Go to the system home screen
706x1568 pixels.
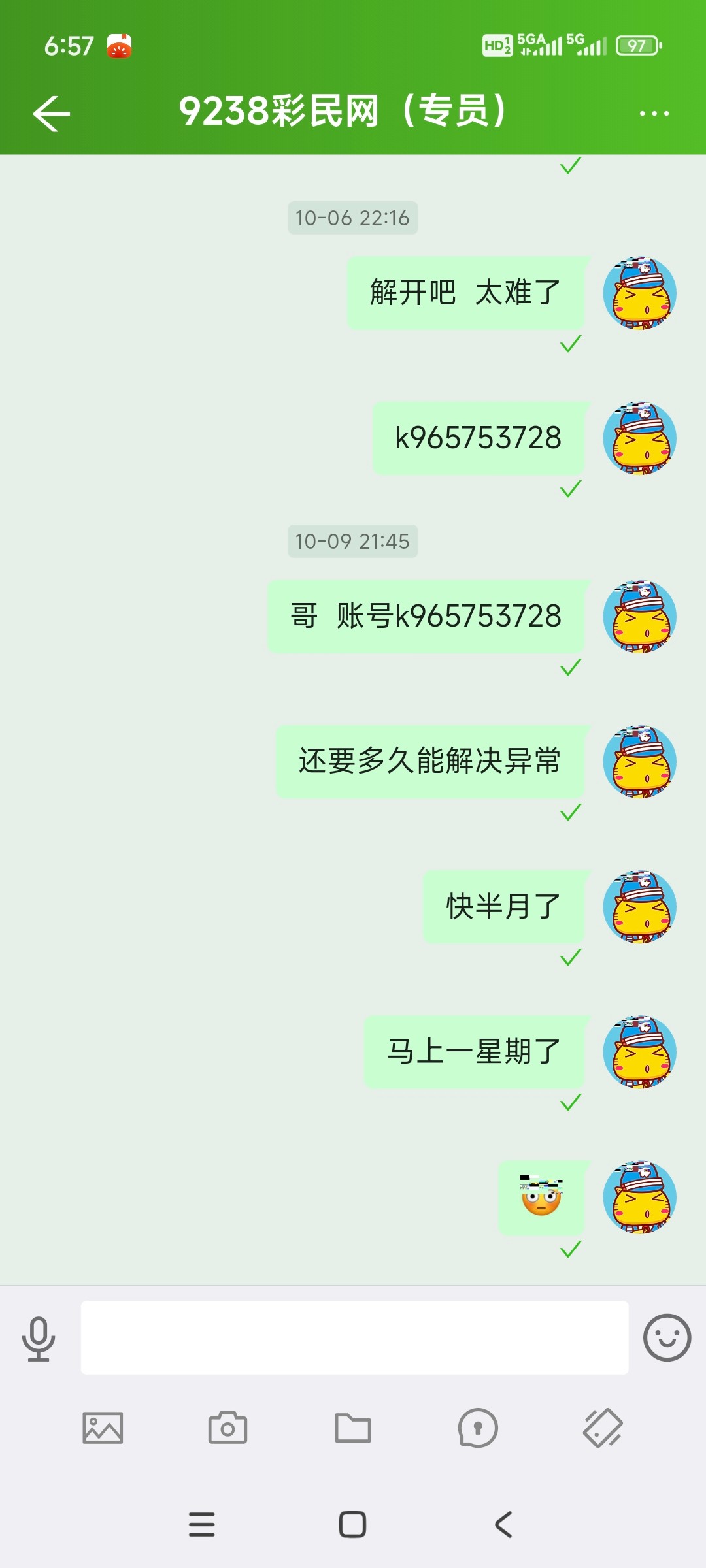(x=352, y=1524)
